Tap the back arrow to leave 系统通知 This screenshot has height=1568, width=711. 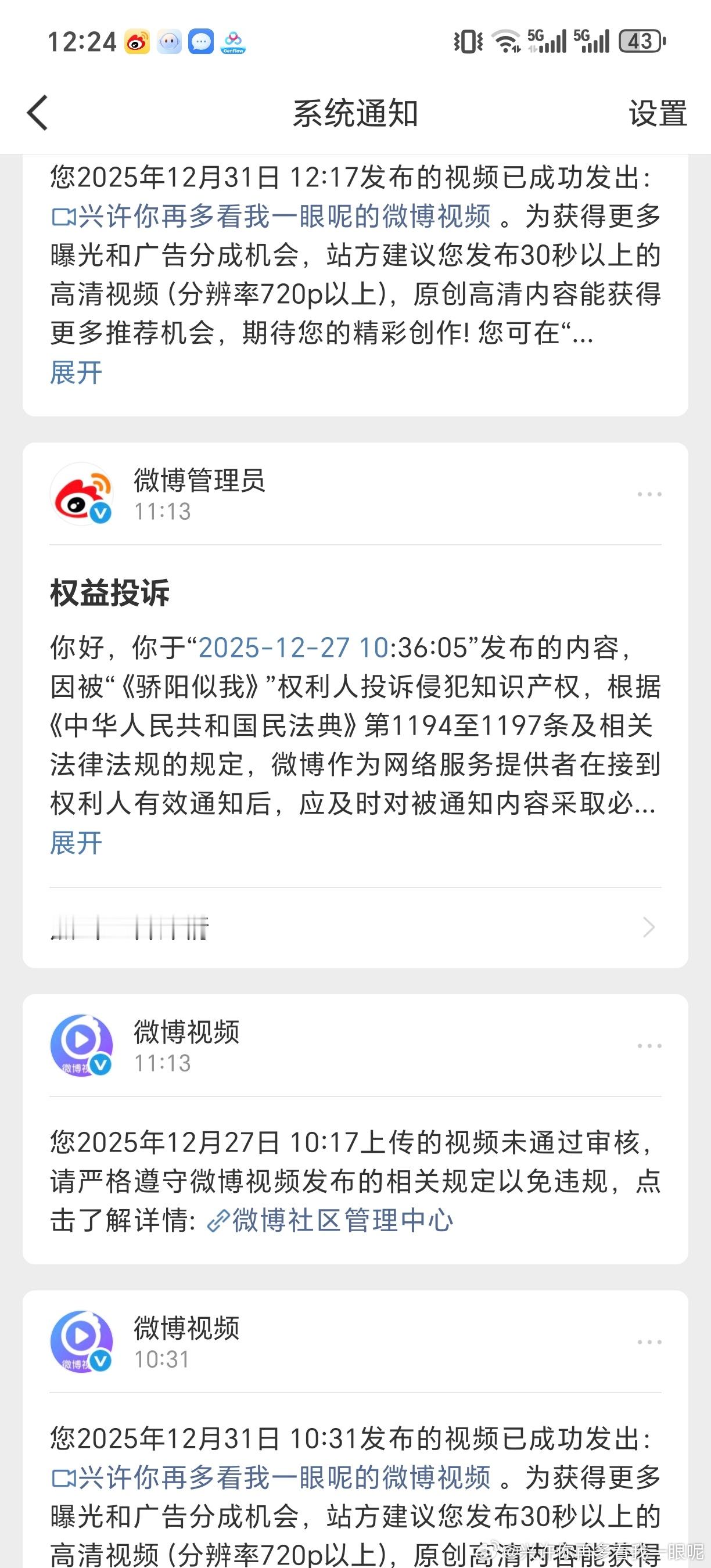38,112
